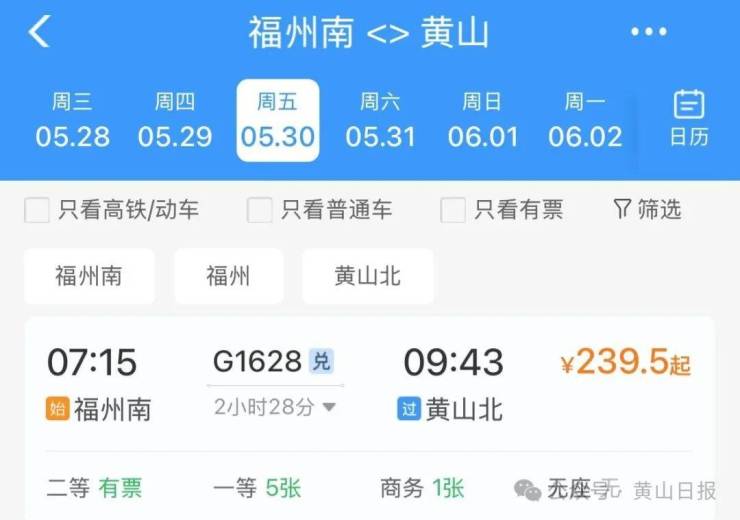This screenshot has width=740, height=520.
Task: Open the 筛选 filter options
Action: [x=647, y=209]
